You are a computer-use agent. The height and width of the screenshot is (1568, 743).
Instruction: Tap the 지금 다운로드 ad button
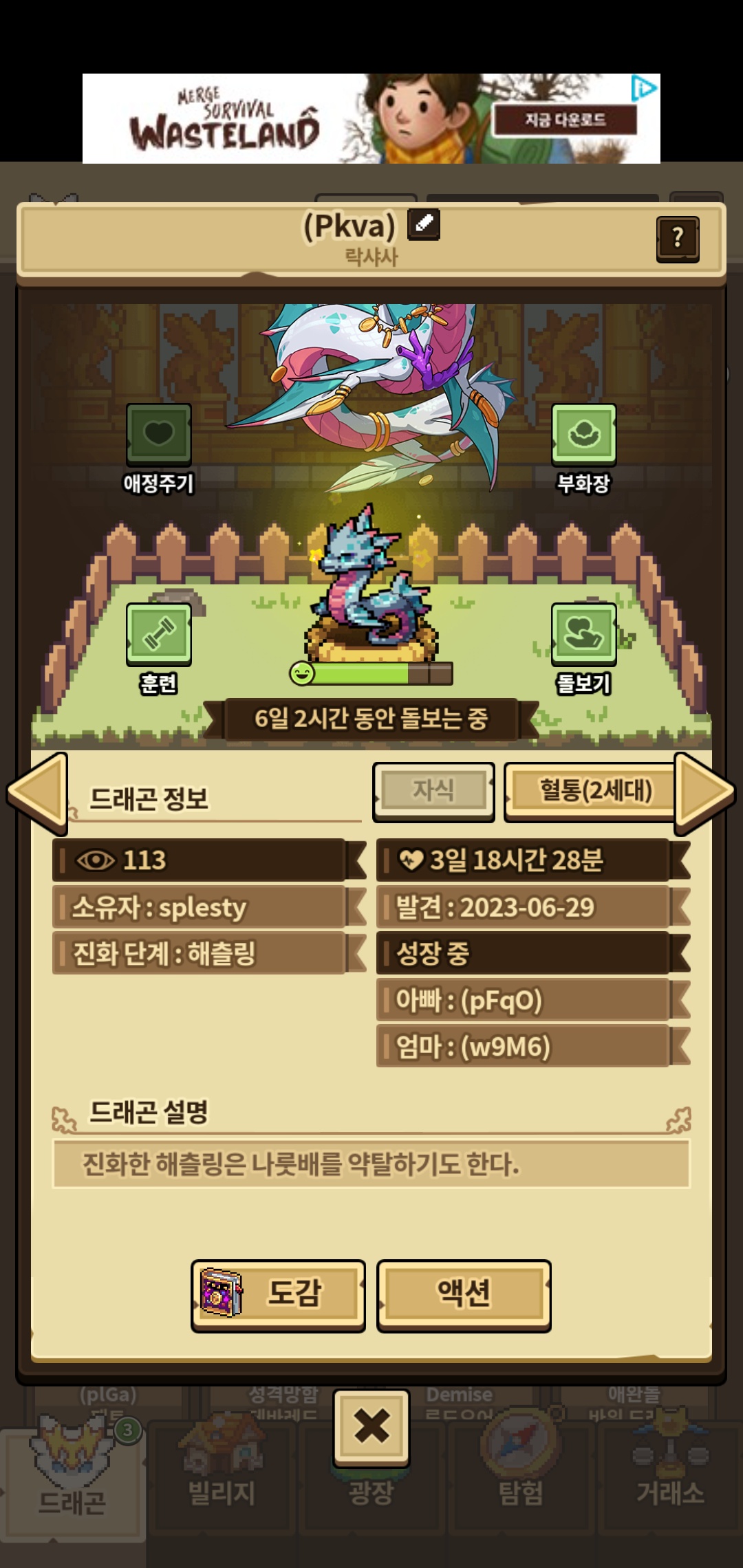(566, 120)
